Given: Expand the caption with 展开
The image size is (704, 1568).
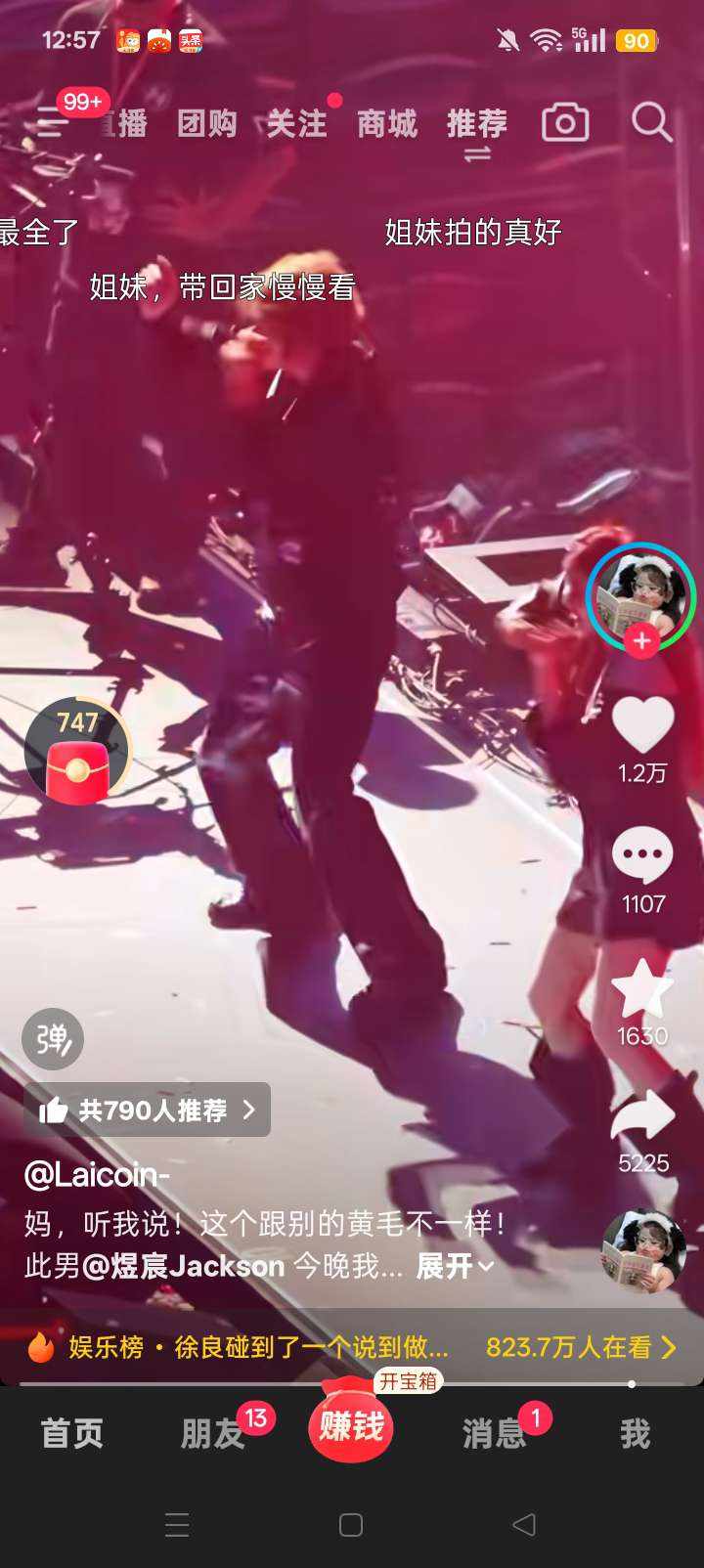Looking at the screenshot, I should click(455, 1266).
